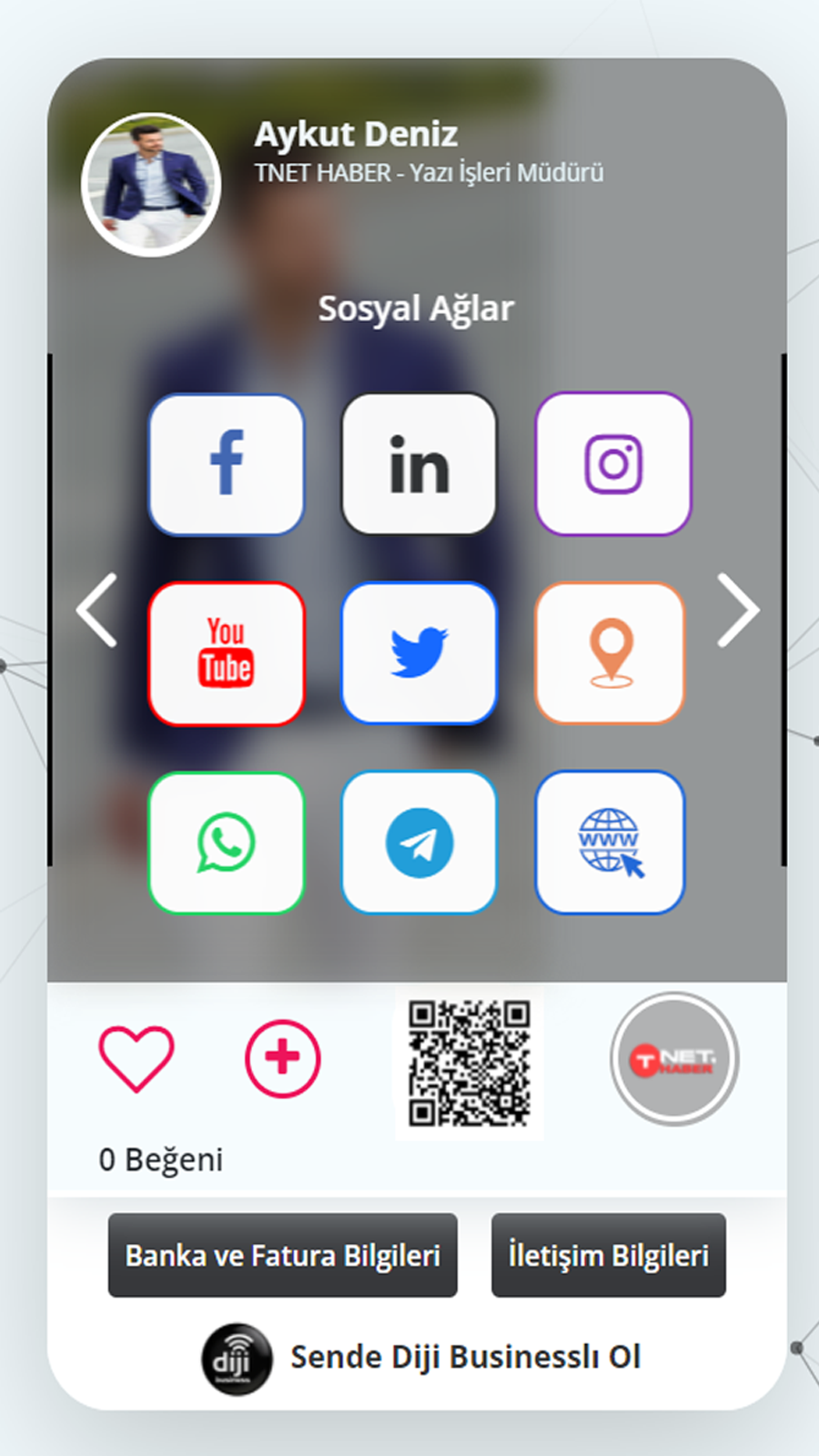Go to the next slide arrow
The width and height of the screenshot is (819, 1456).
pos(737,610)
